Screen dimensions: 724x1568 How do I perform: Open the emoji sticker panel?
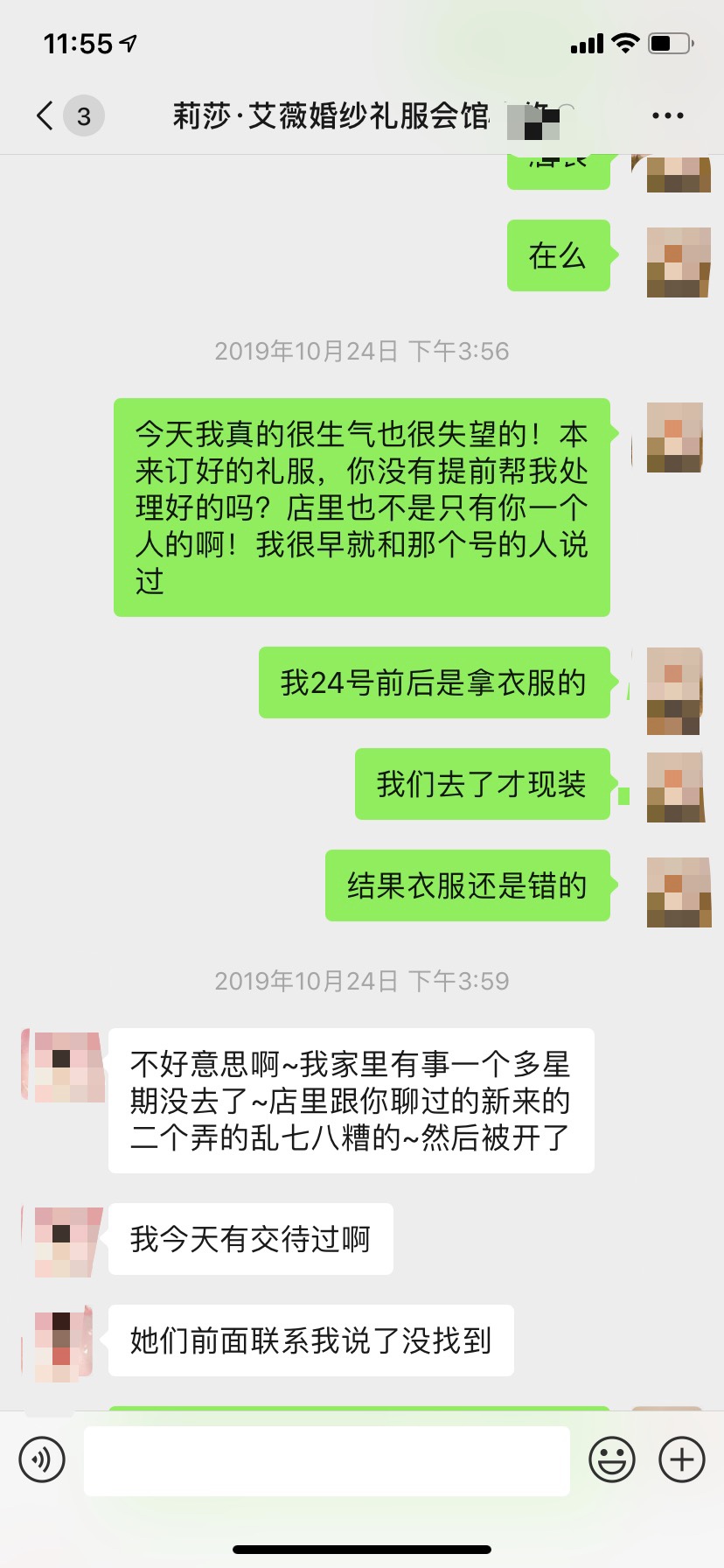pyautogui.click(x=612, y=1459)
